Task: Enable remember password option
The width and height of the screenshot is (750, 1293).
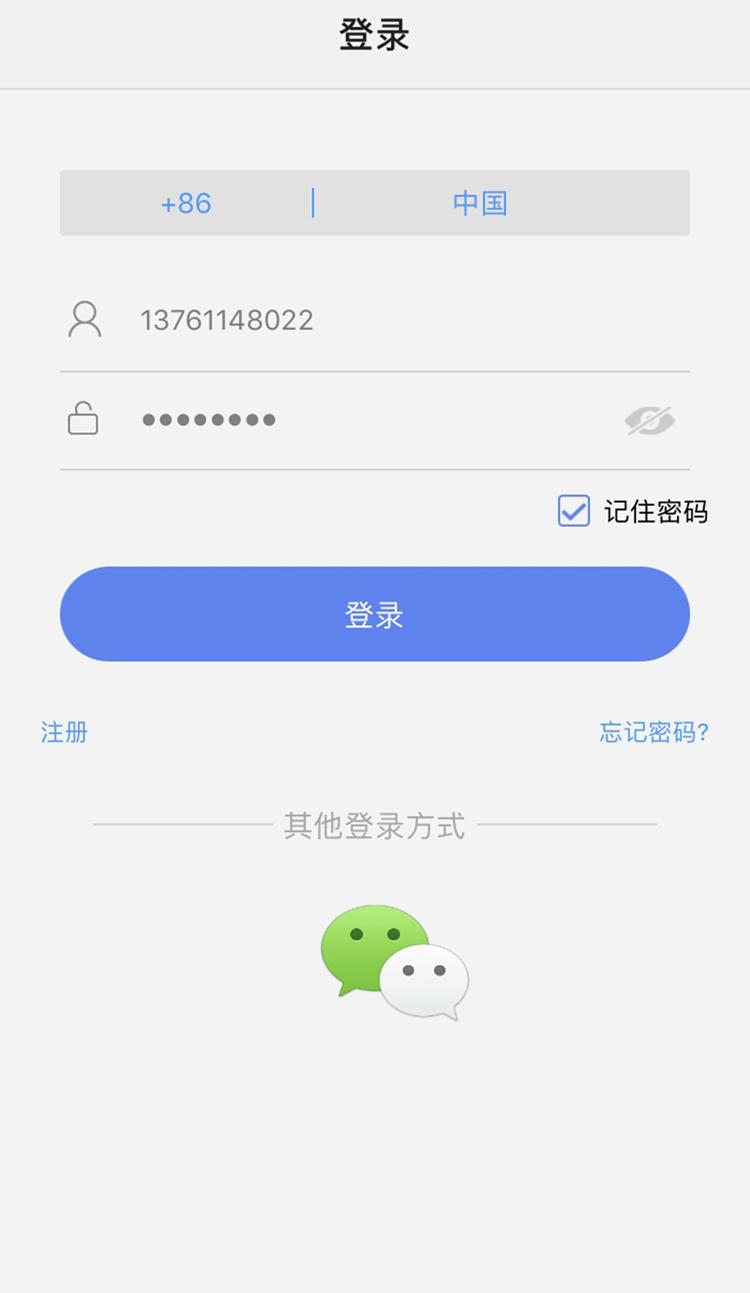Action: coord(572,511)
